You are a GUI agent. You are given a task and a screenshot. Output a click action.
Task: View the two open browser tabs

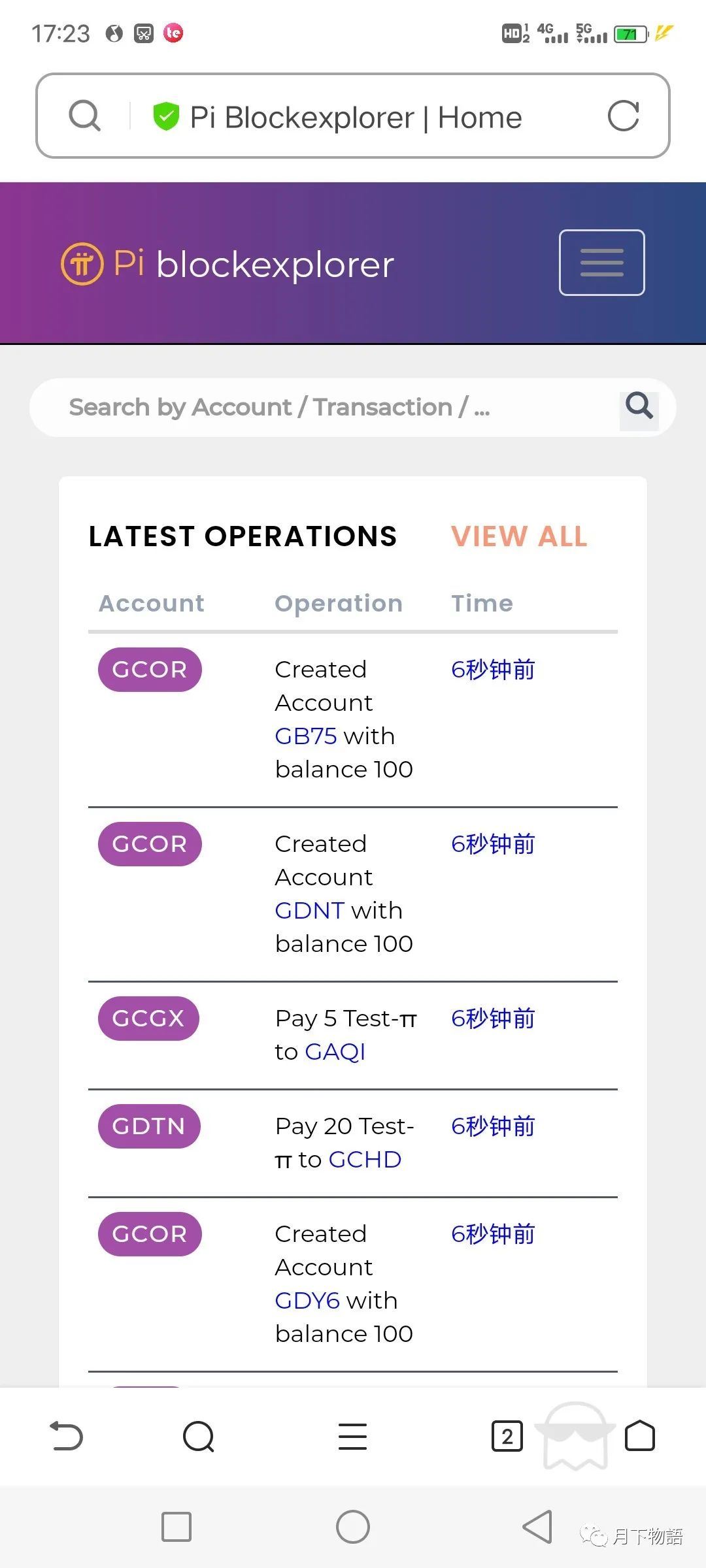coord(507,1436)
